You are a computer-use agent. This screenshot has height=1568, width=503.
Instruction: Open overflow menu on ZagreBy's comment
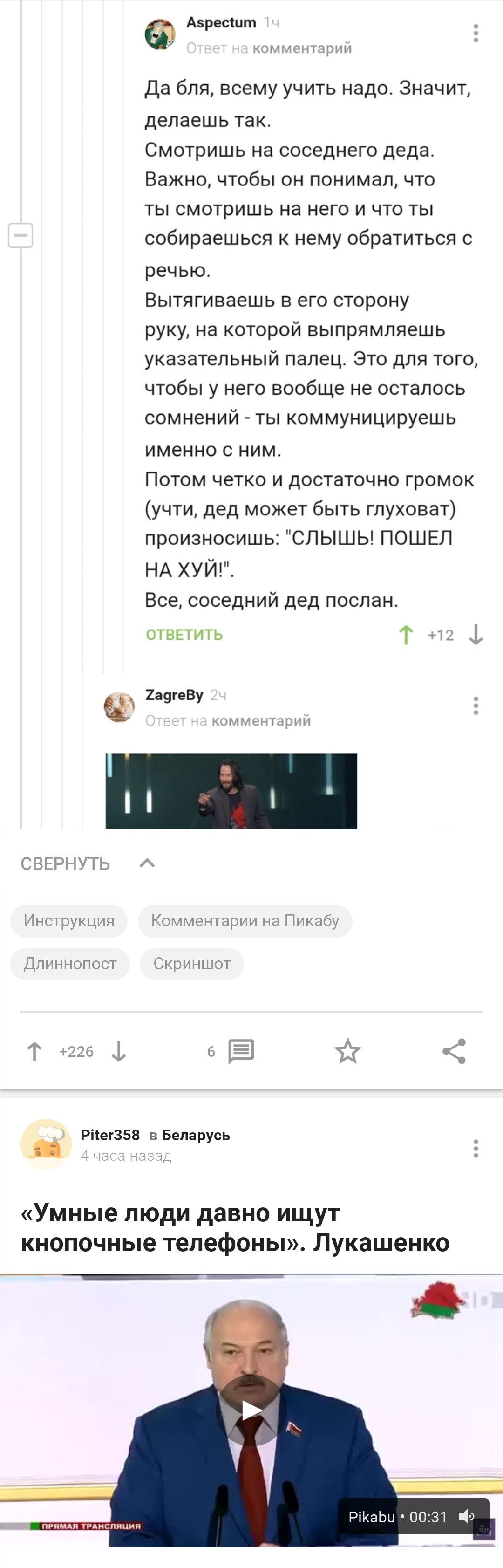(x=476, y=706)
